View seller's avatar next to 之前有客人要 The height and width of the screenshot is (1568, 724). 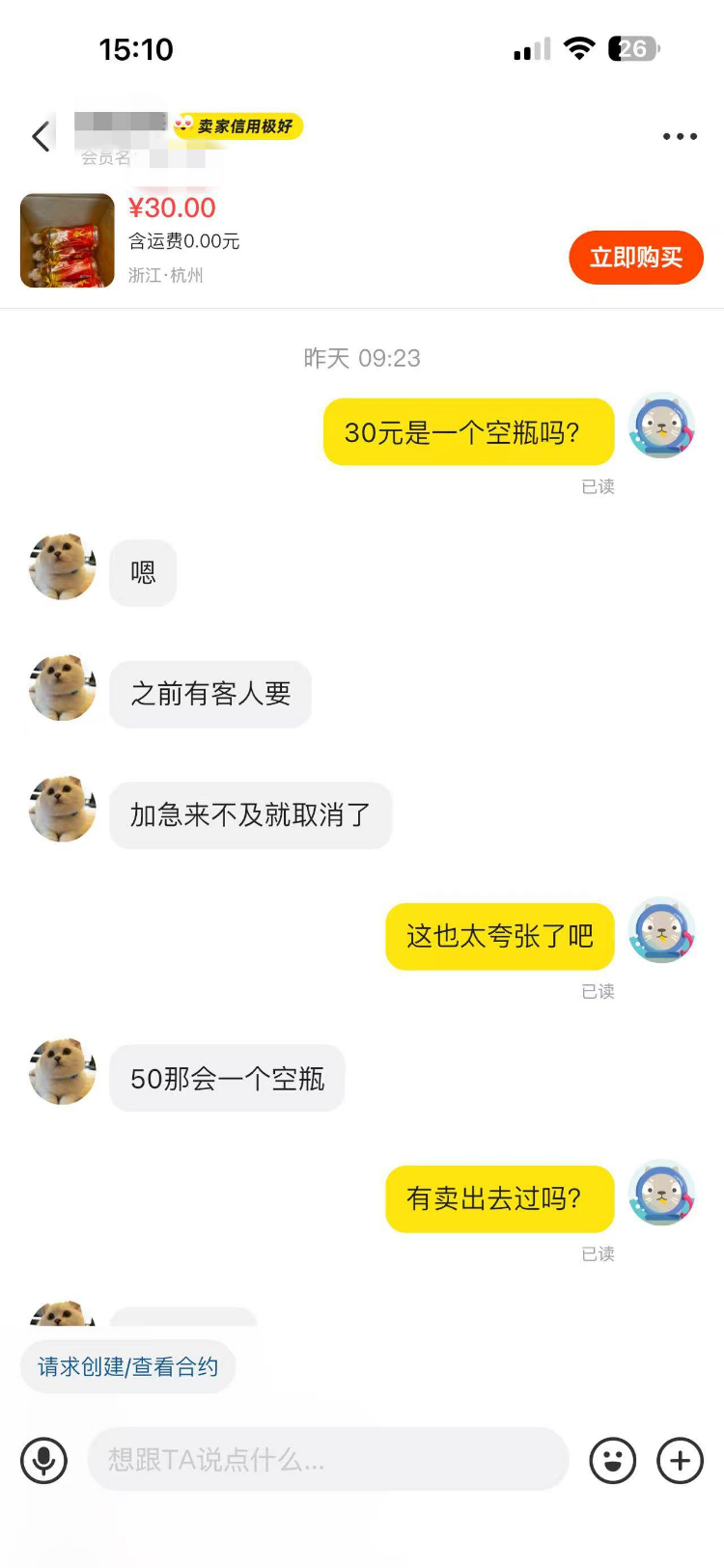click(x=63, y=688)
